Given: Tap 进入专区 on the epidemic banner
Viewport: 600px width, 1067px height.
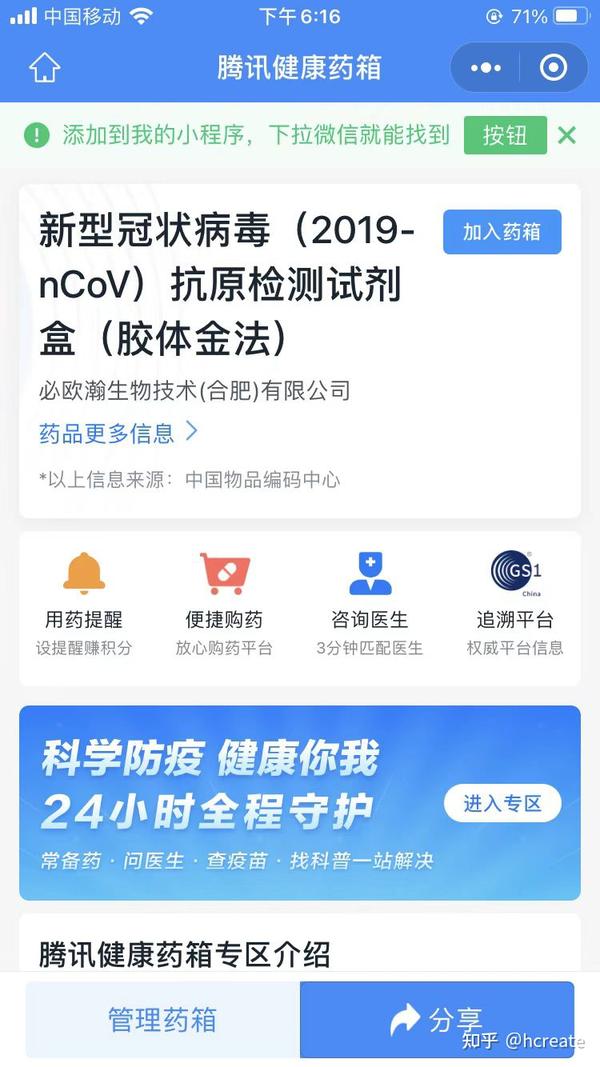Looking at the screenshot, I should 502,803.
